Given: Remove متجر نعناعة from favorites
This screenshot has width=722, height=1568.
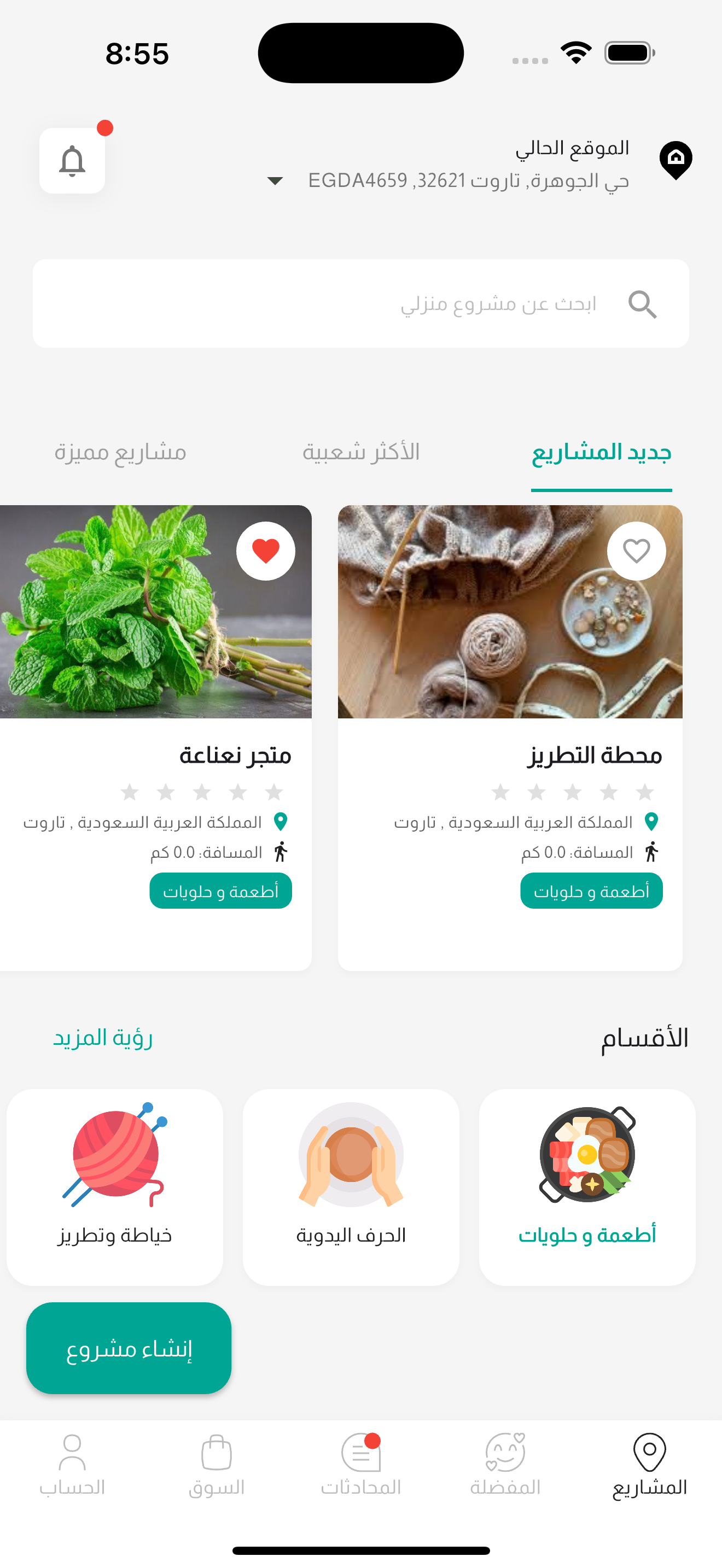Looking at the screenshot, I should tap(265, 552).
